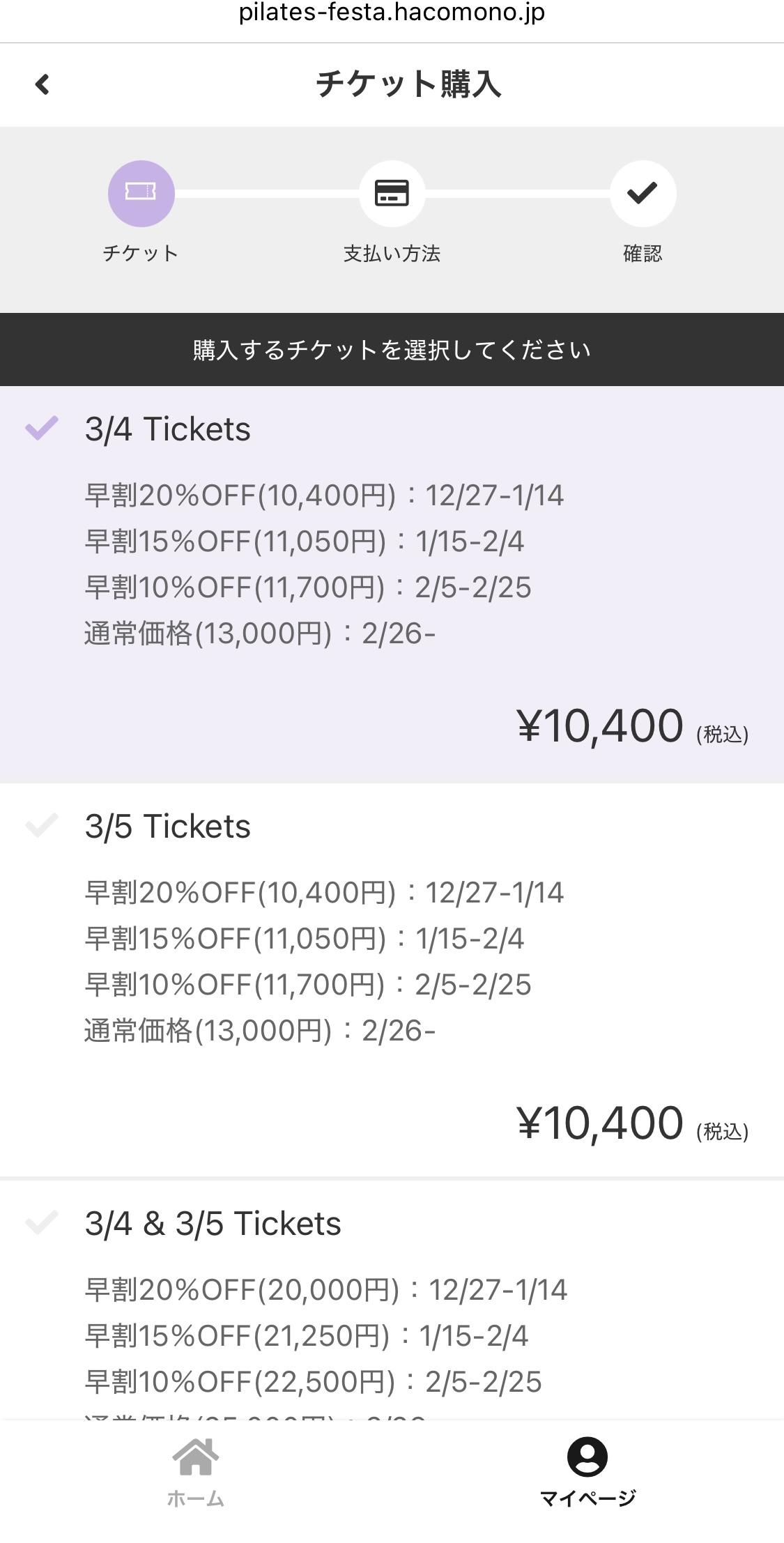Go back using the arrow icon
Image resolution: width=784 pixels, height=1543 pixels.
pyautogui.click(x=43, y=84)
